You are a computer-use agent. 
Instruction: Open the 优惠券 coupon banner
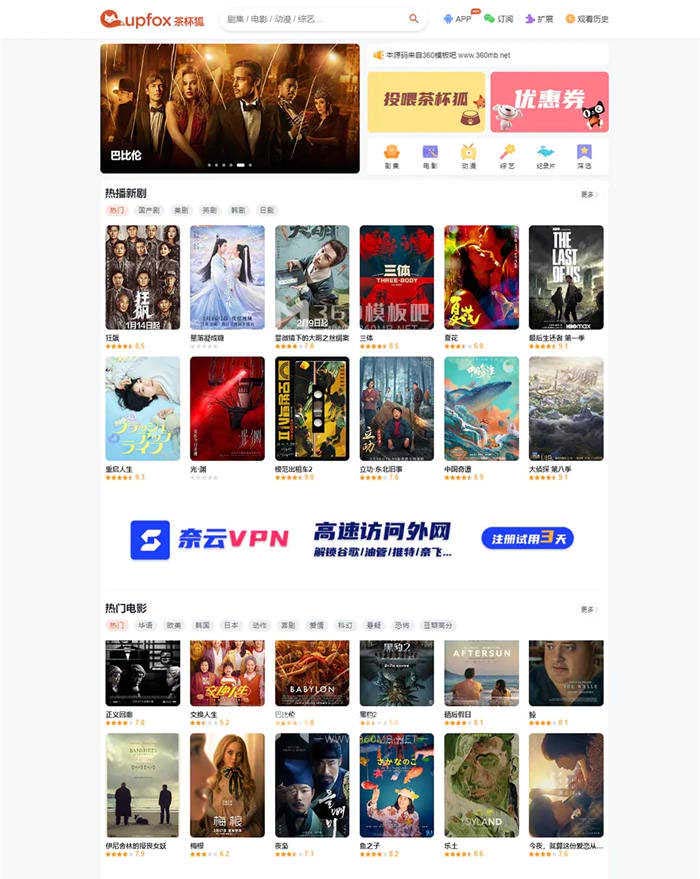(549, 101)
